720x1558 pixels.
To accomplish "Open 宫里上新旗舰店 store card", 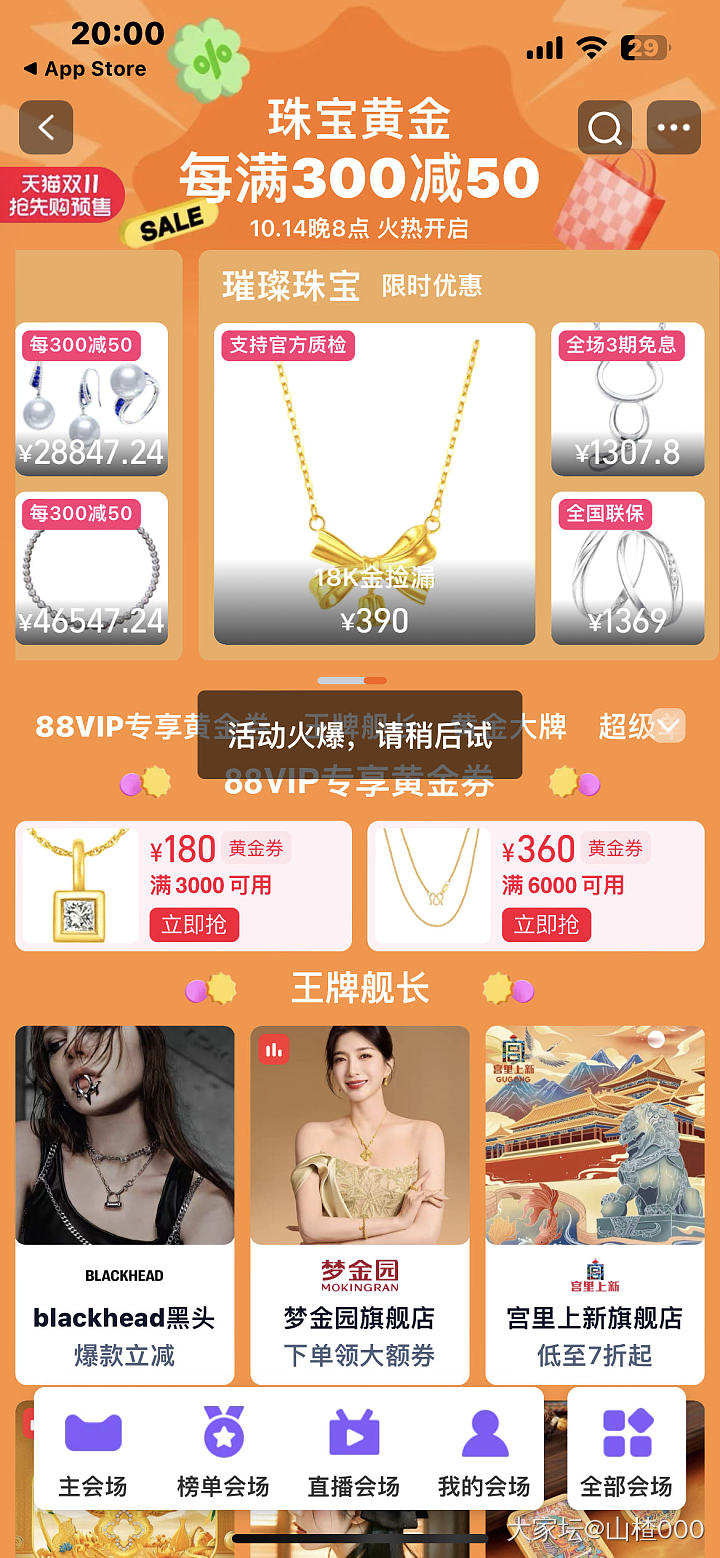I will (x=594, y=1204).
